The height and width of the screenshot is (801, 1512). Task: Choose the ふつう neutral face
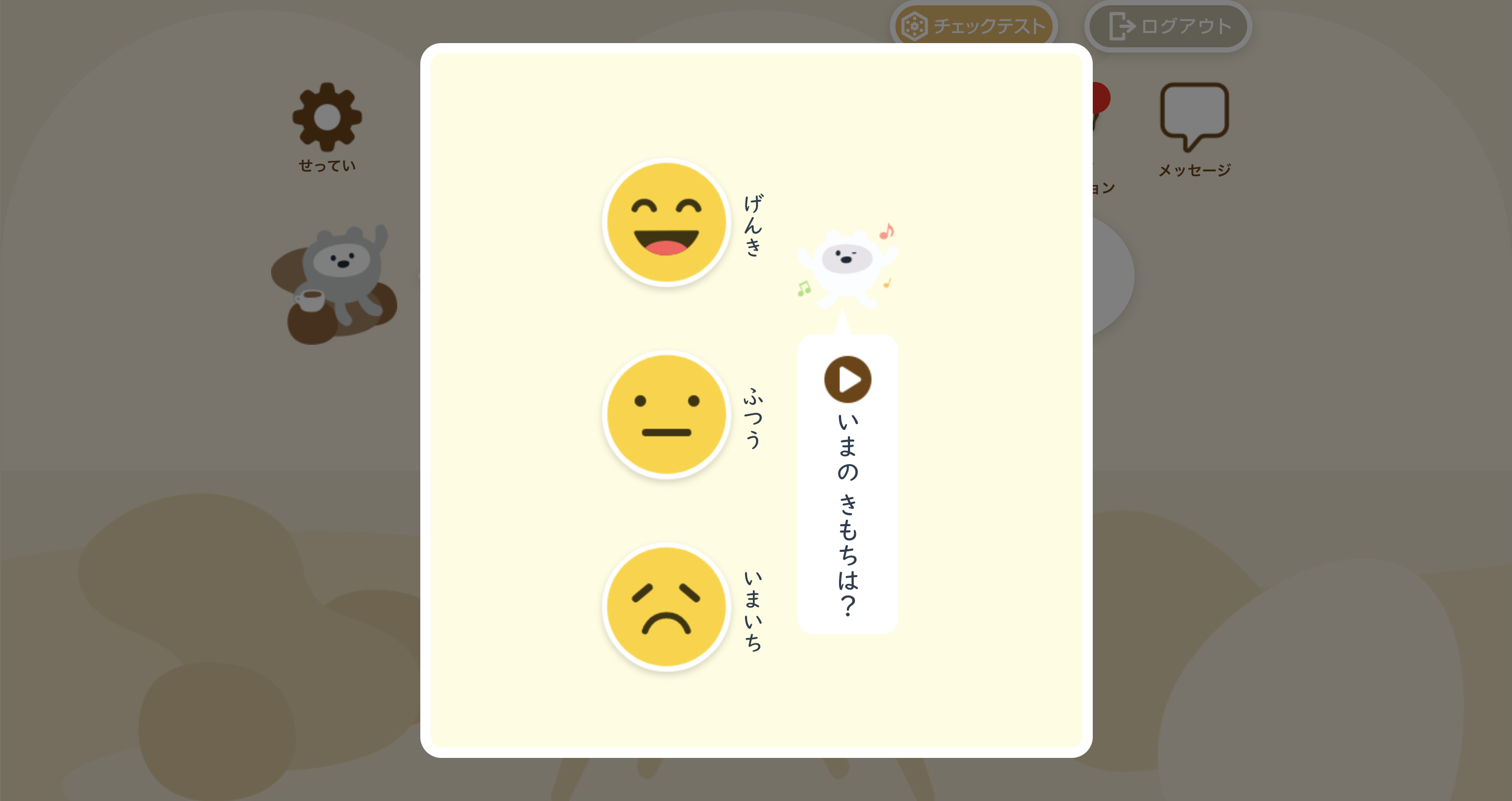(x=666, y=415)
